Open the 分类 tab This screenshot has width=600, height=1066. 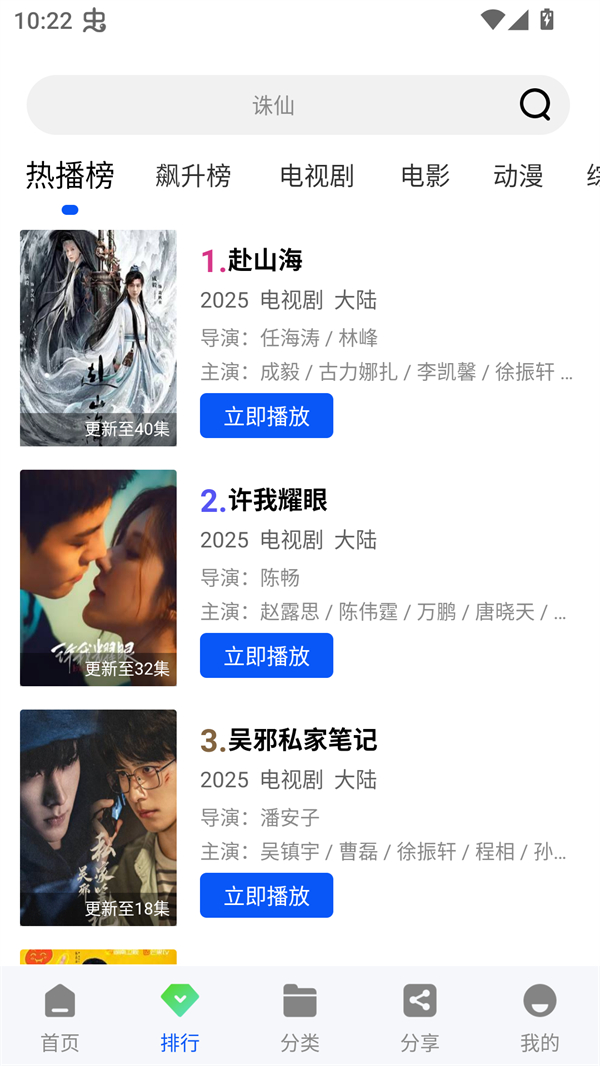coord(300,1017)
